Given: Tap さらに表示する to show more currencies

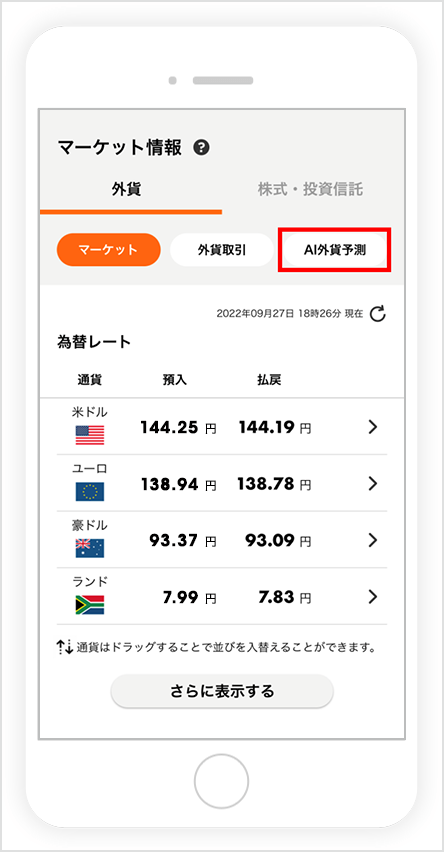Looking at the screenshot, I should tap(222, 691).
